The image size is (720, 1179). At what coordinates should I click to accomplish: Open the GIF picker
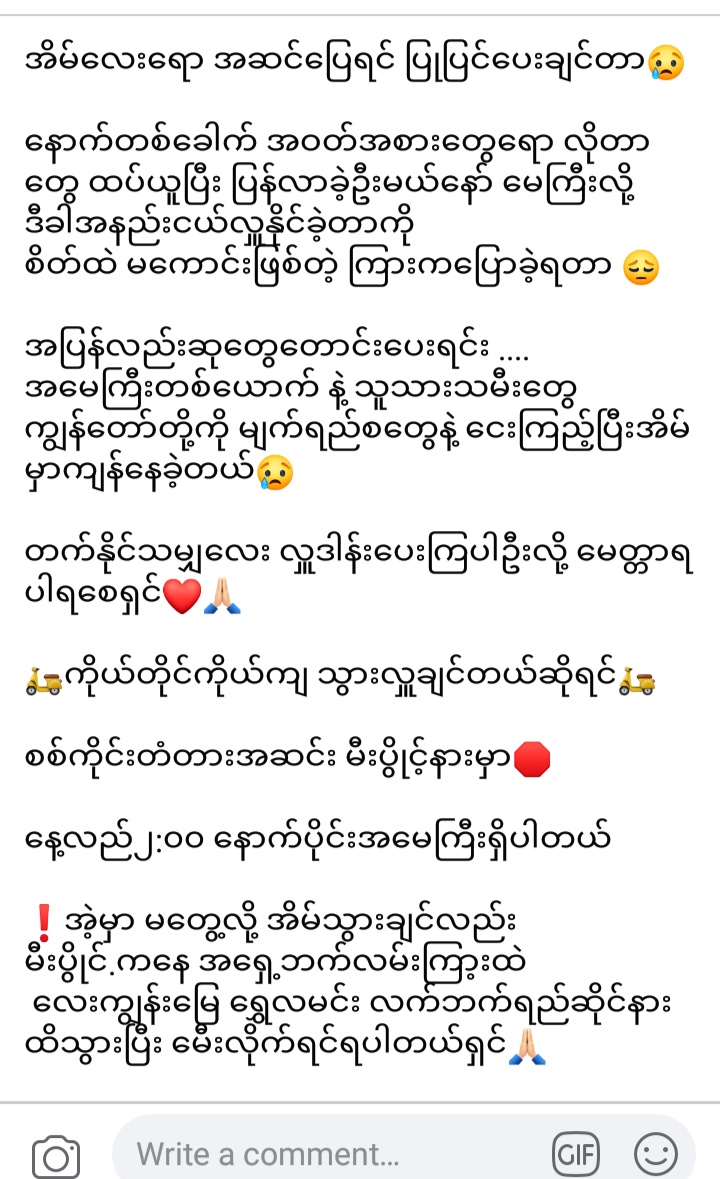pyautogui.click(x=576, y=1155)
